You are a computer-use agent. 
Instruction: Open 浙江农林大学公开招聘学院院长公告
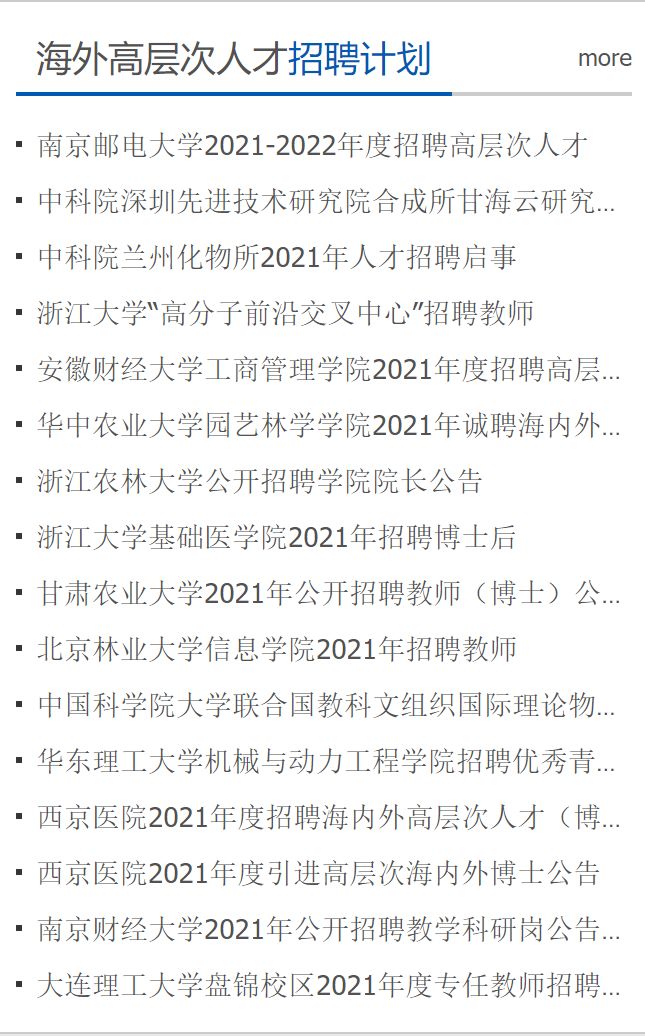[x=260, y=481]
